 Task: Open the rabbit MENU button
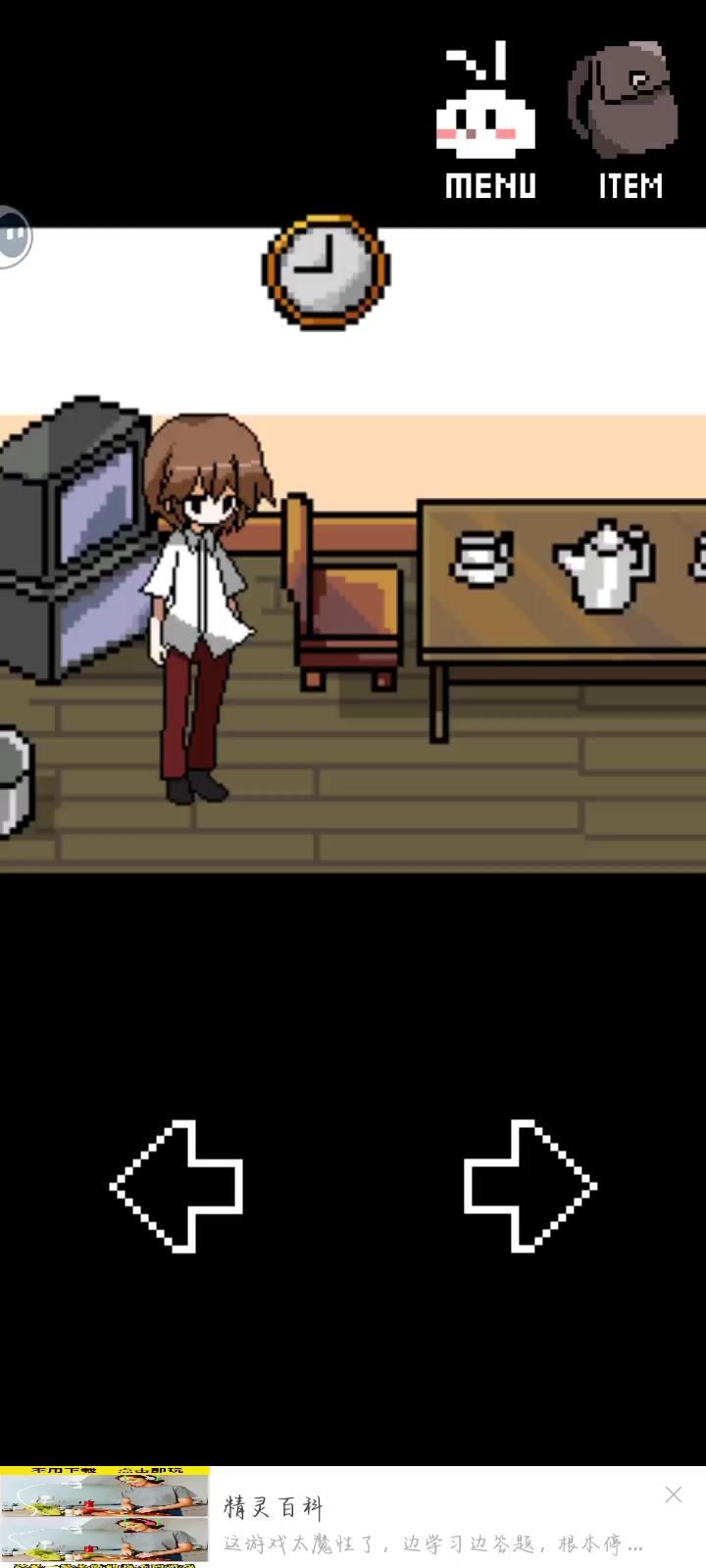point(488,122)
